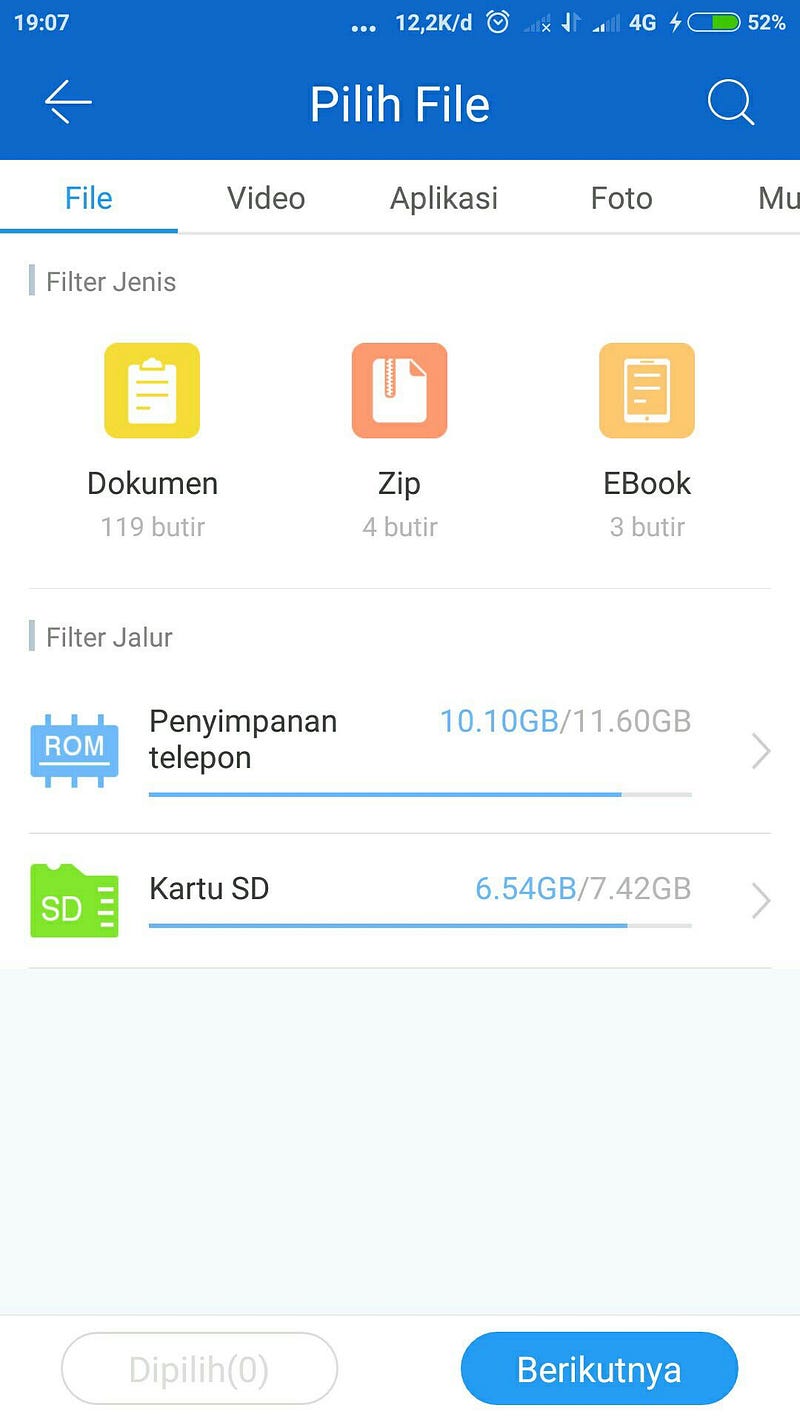Viewport: 800px width, 1422px height.
Task: Switch to the Video tab
Action: click(x=265, y=198)
